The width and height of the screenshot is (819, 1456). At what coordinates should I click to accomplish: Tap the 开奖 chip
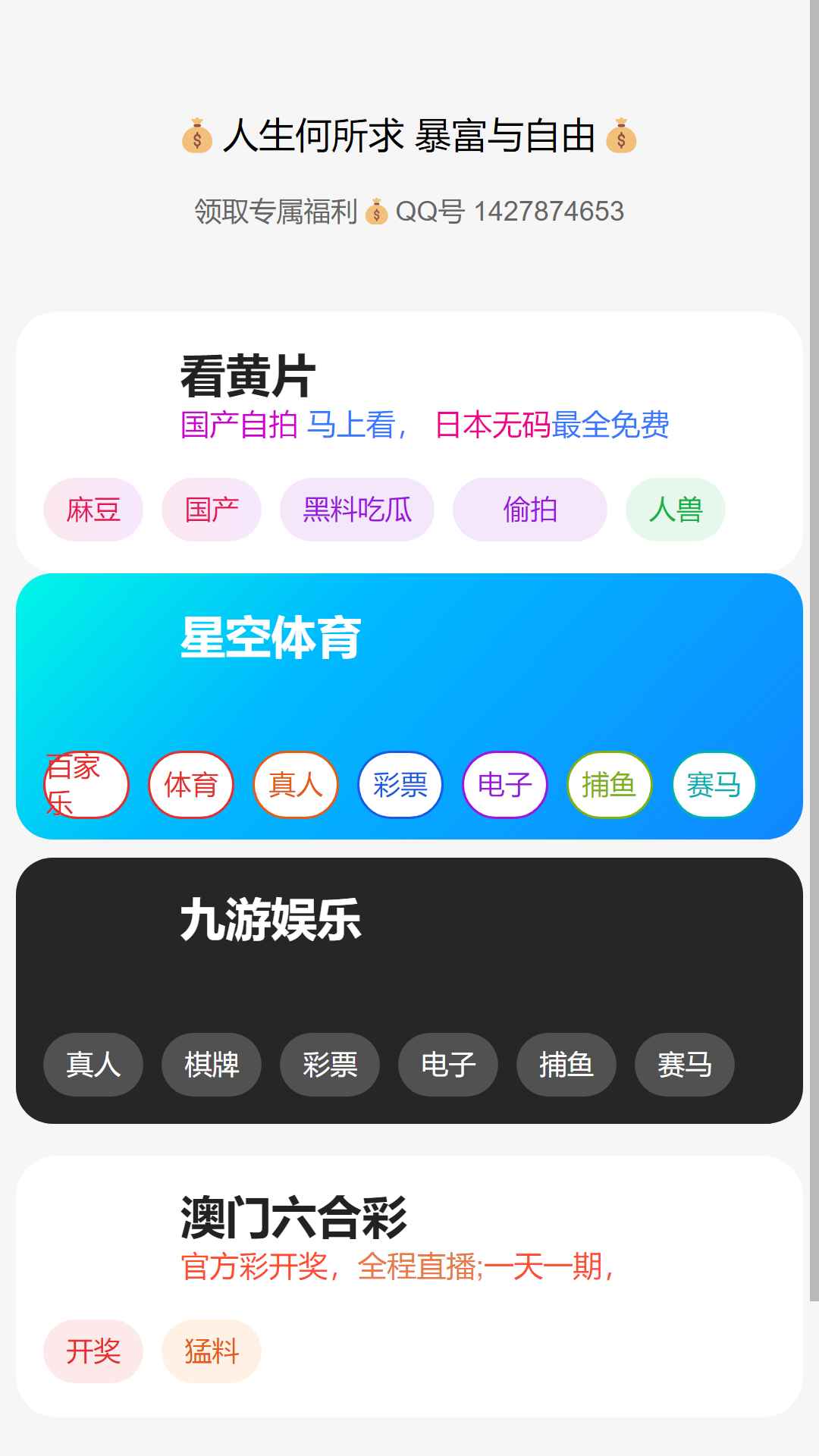(93, 1351)
